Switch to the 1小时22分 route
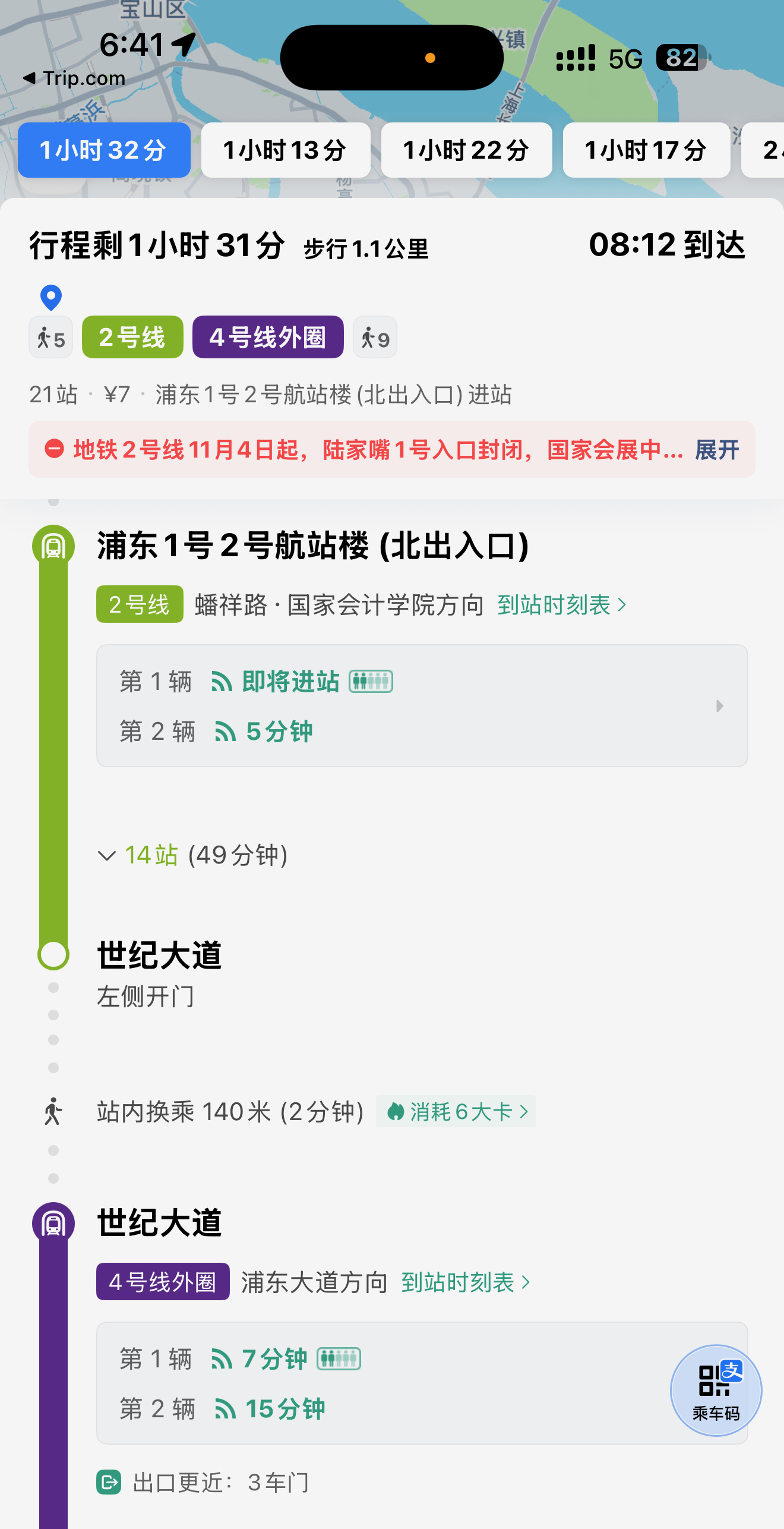 point(466,150)
